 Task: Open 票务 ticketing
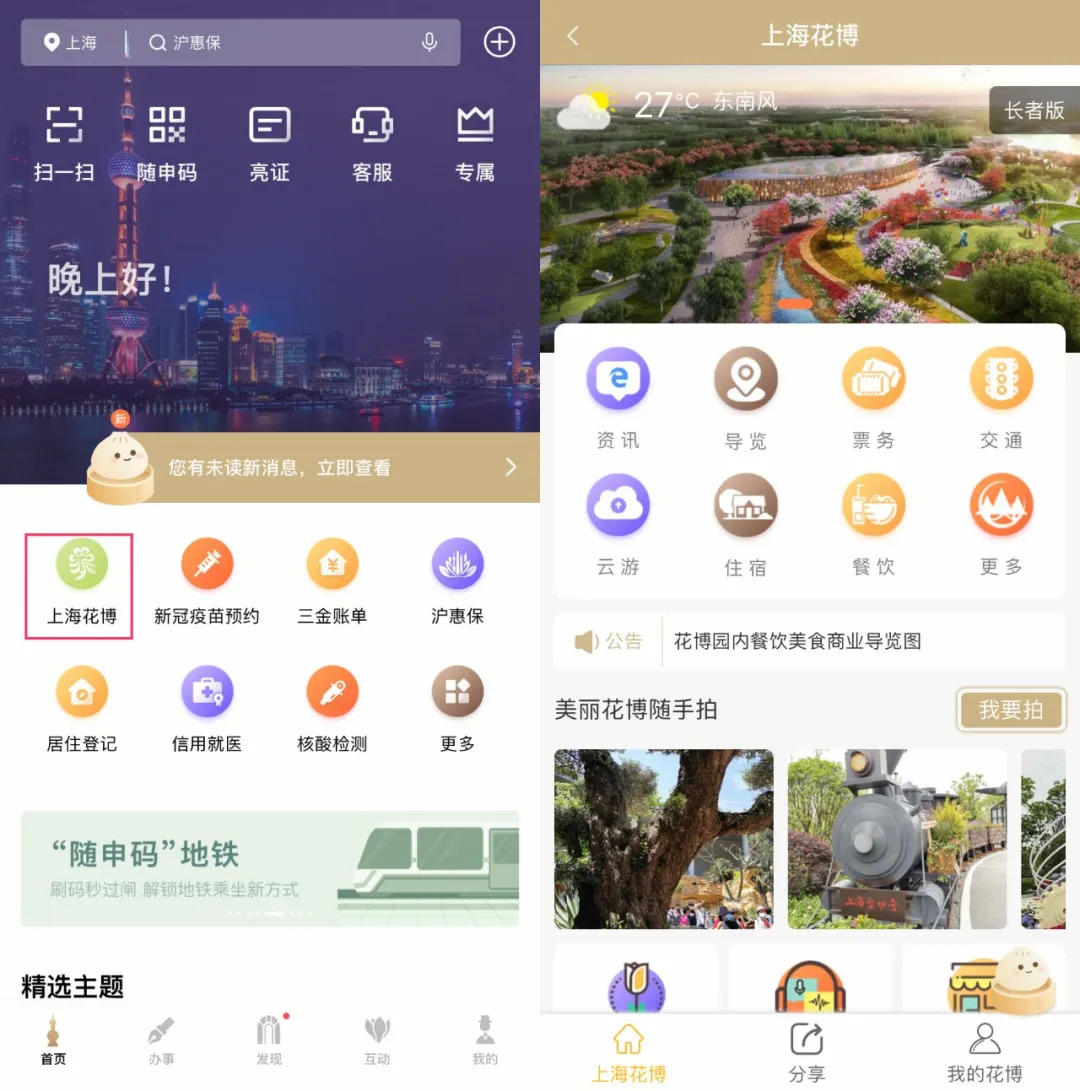point(873,398)
